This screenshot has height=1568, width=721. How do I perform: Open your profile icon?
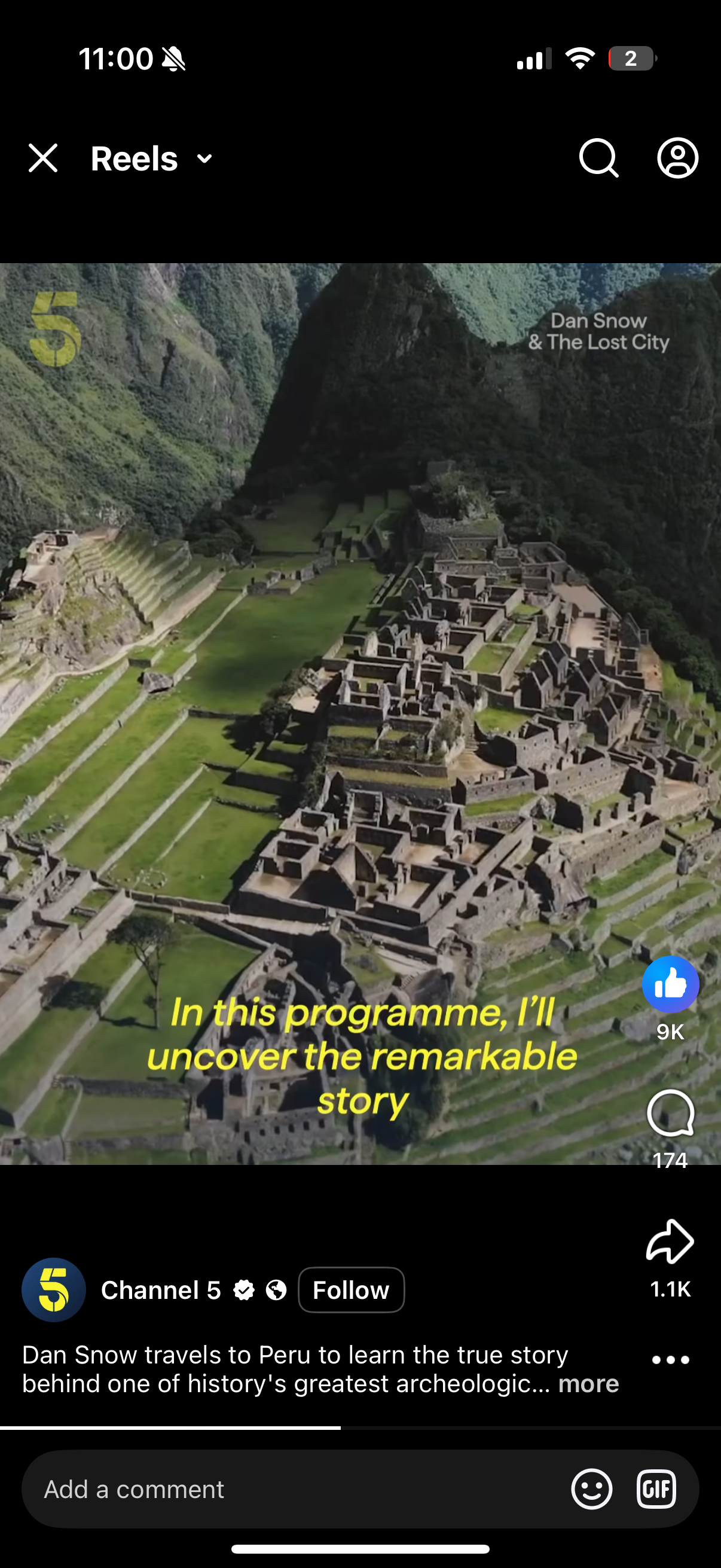tap(677, 158)
